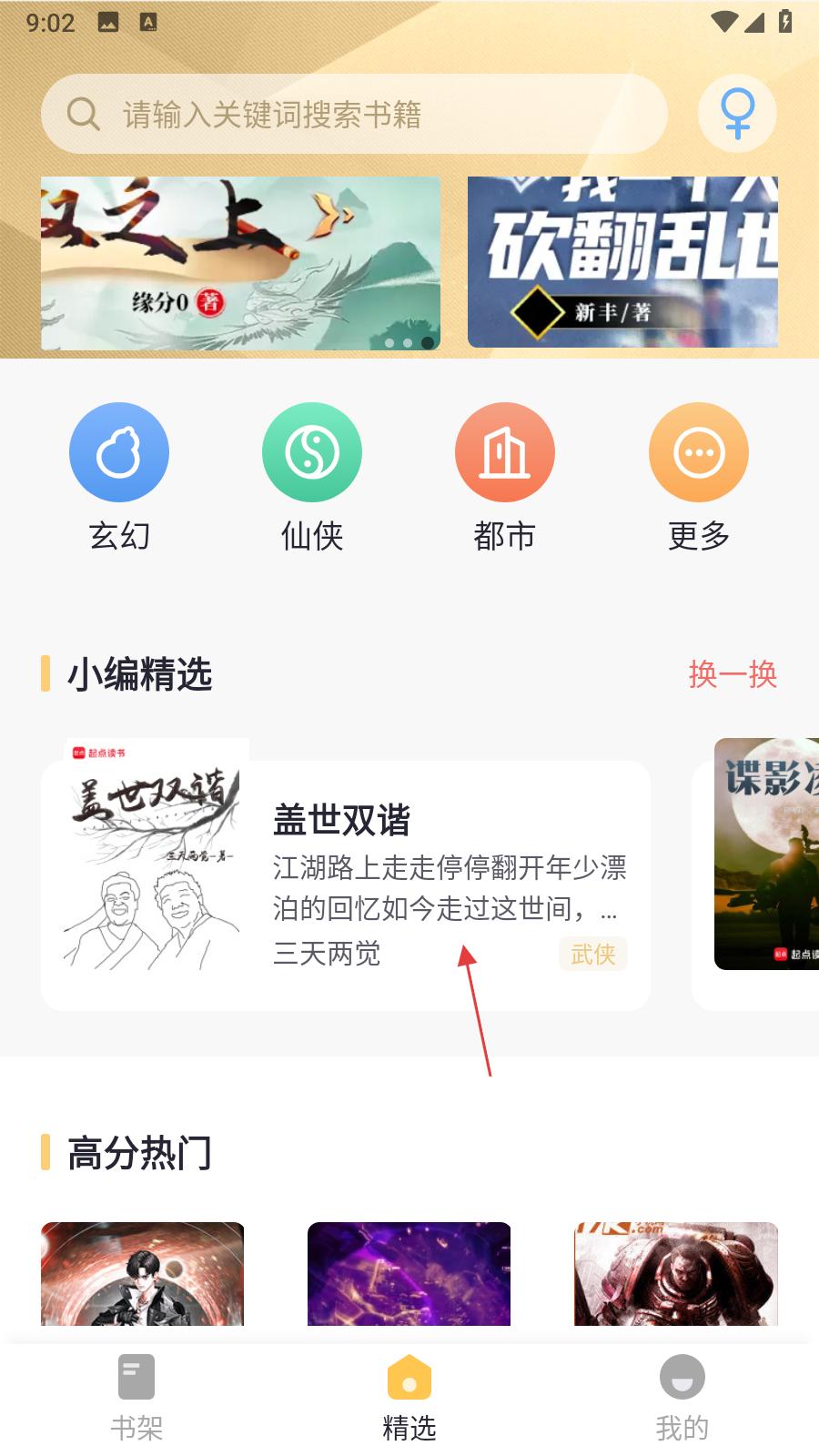The width and height of the screenshot is (819, 1456).
Task: Go to the 我的 tab
Action: coord(682,1397)
